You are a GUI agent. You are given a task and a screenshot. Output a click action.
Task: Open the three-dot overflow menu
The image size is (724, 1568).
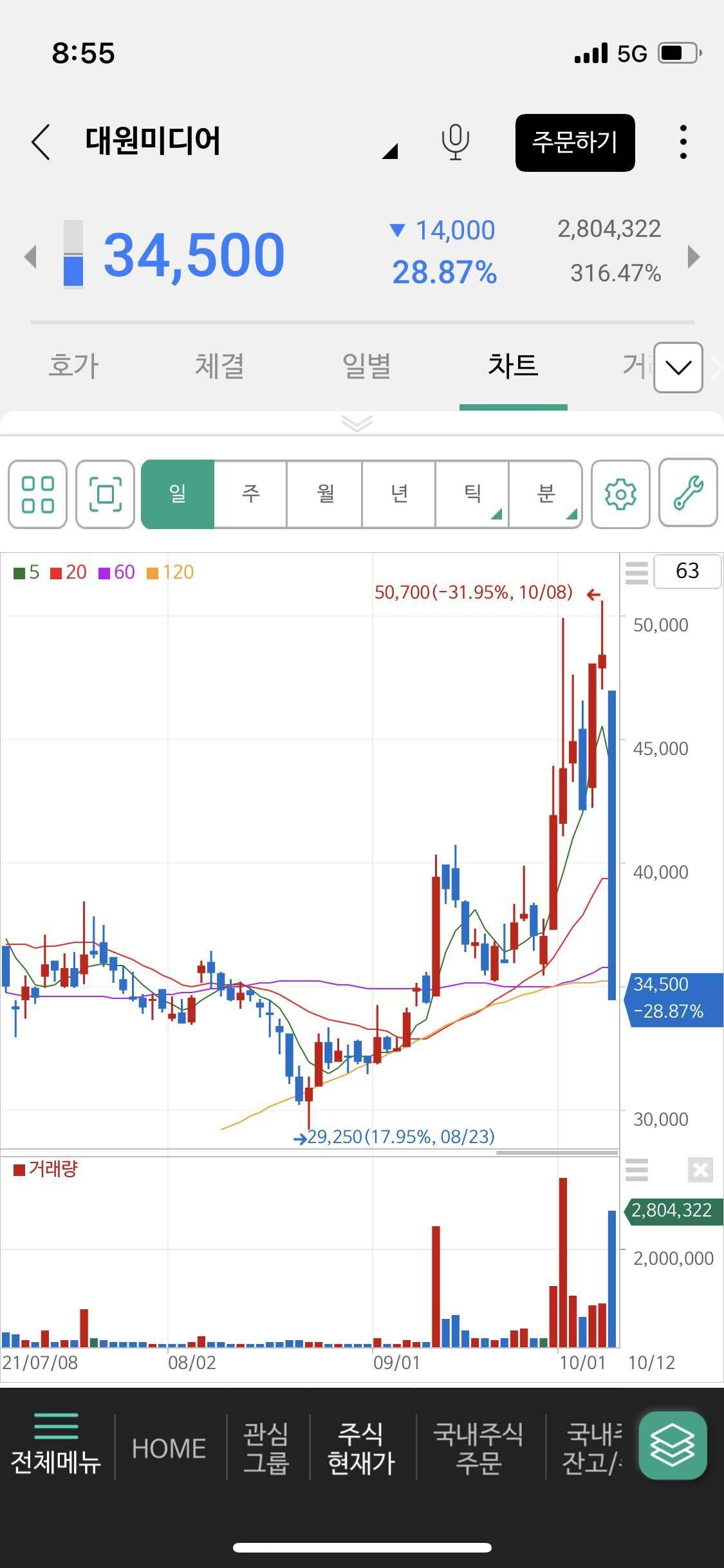tap(683, 142)
